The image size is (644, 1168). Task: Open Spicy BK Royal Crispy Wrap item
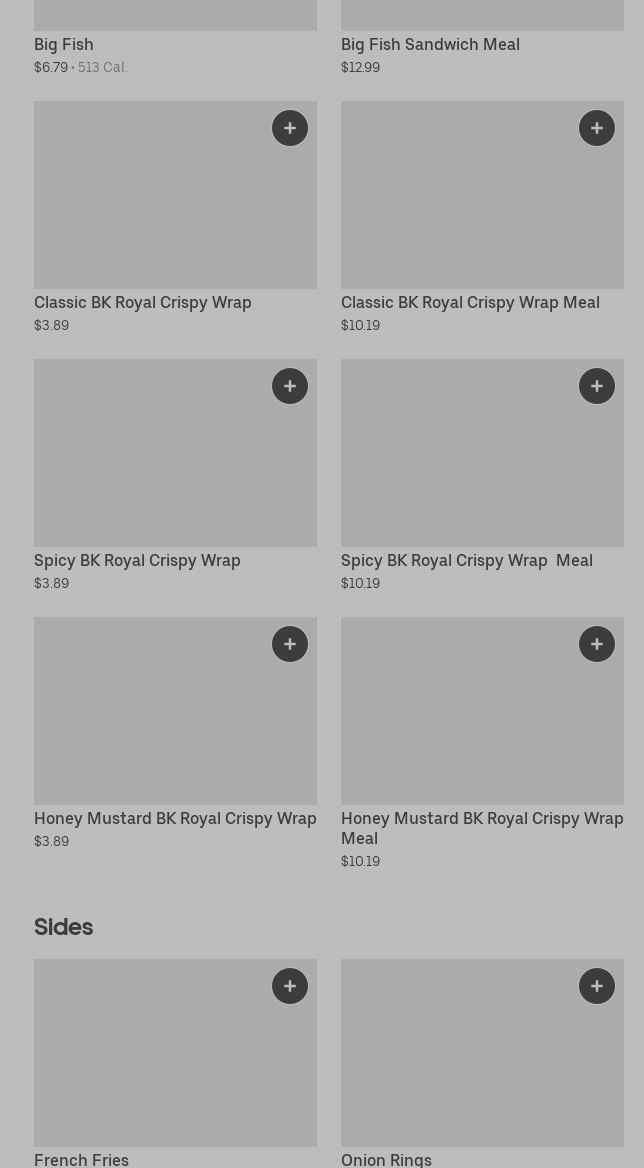click(175, 475)
